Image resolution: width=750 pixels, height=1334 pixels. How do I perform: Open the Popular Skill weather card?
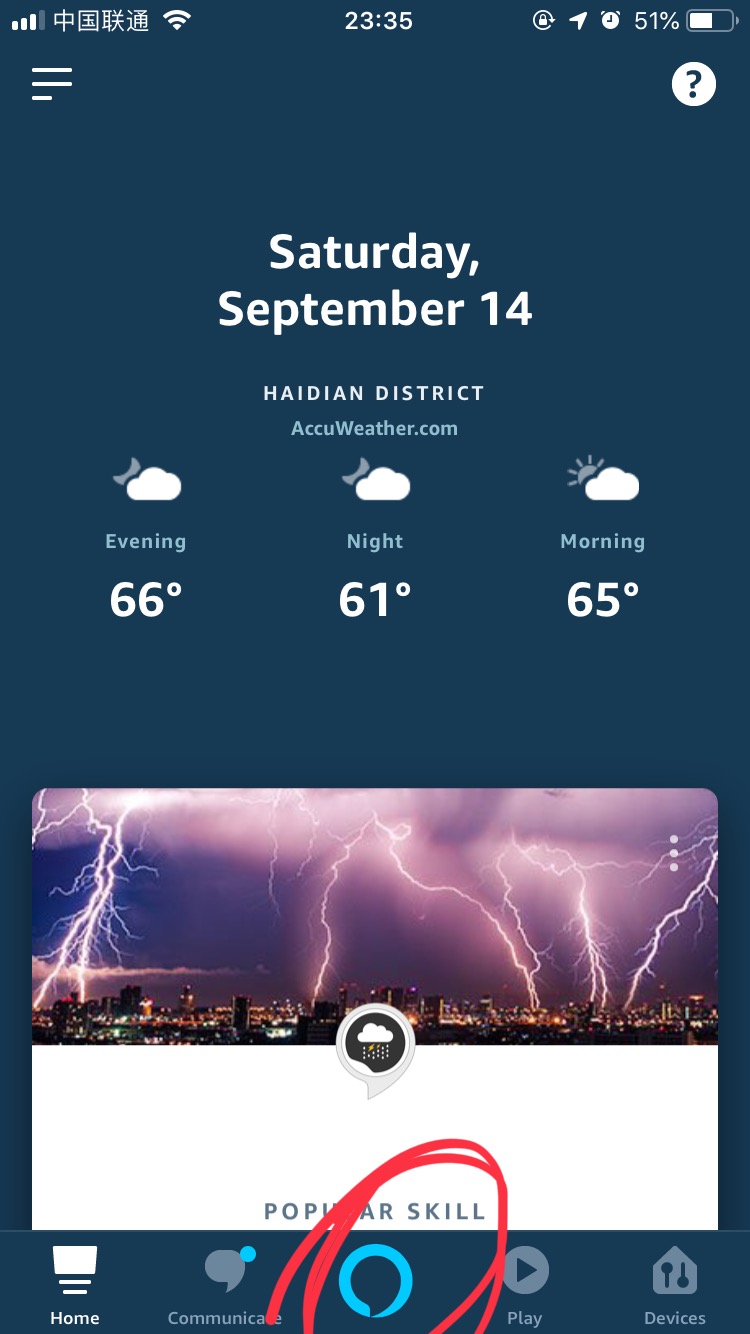(375, 1009)
